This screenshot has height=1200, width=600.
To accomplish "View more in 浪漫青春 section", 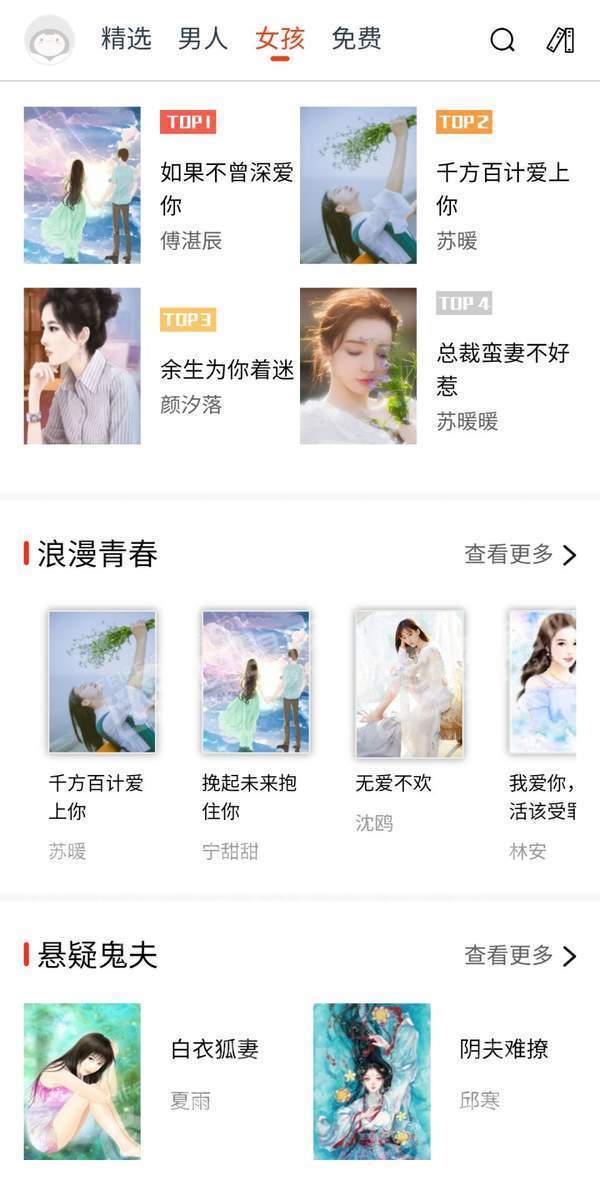I will pyautogui.click(x=520, y=554).
